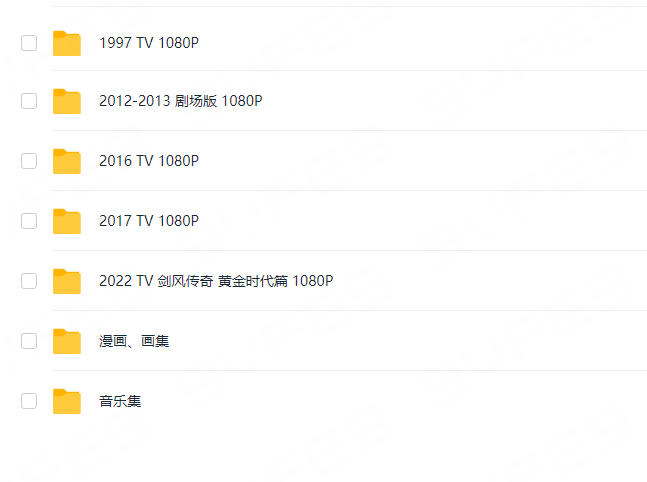Check the 漫画、画集 folder checkbox
This screenshot has height=482, width=647.
pos(29,341)
